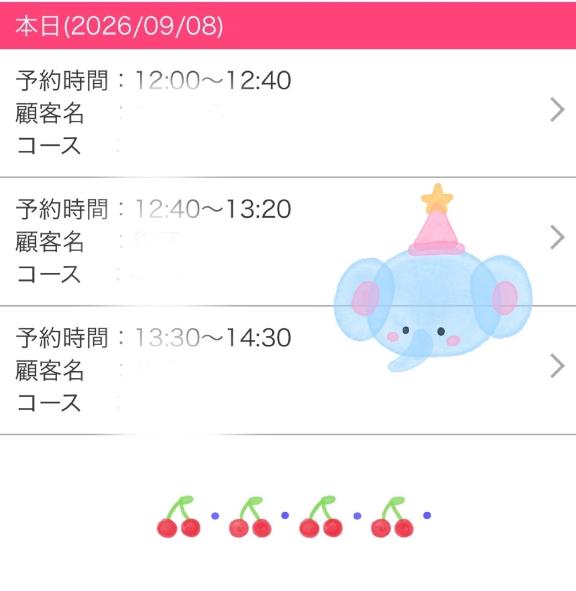Open the 12:00～12:40 reservation
Screen dimensions: 576x591
coord(288,113)
